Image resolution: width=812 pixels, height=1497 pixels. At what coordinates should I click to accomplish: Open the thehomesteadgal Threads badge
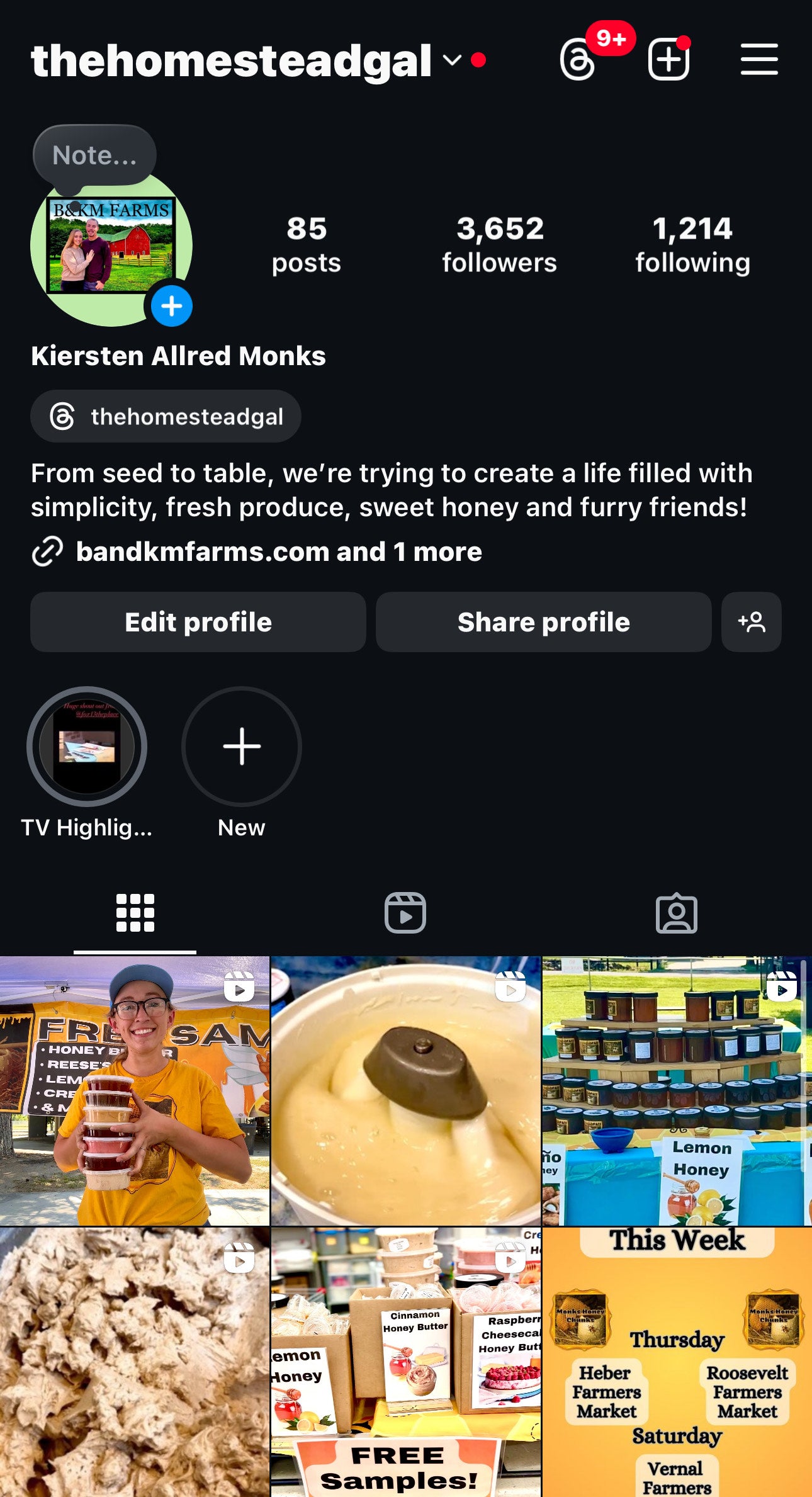click(166, 417)
